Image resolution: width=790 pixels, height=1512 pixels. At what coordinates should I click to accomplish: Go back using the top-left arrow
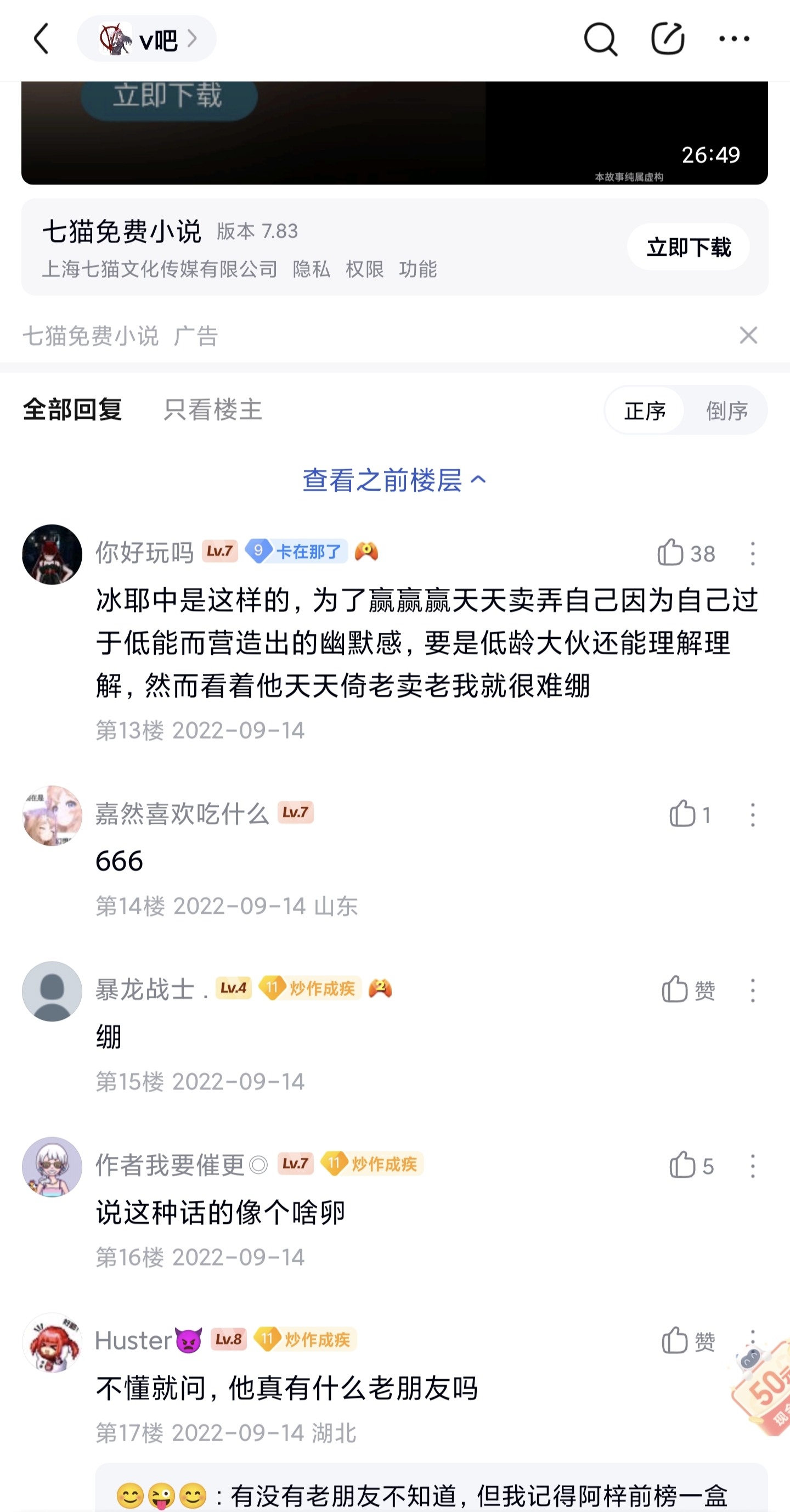pos(41,40)
